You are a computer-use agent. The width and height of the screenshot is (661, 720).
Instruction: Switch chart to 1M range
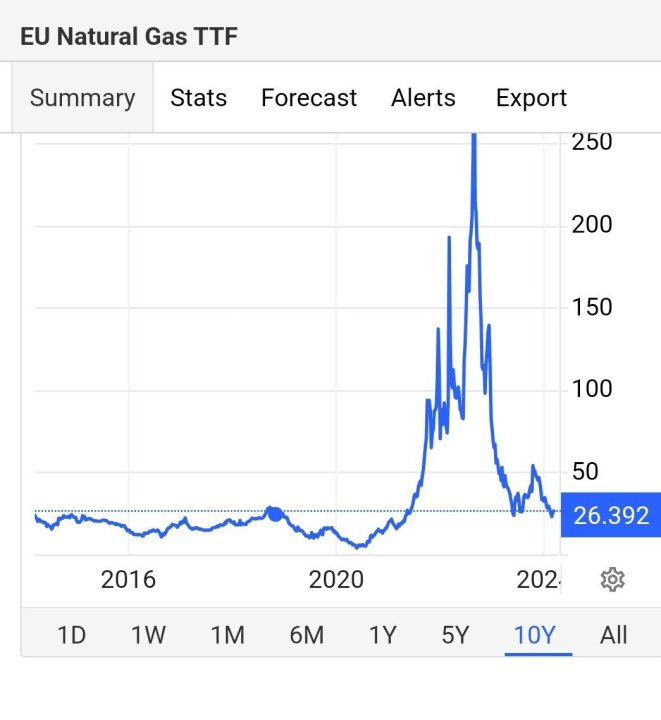pyautogui.click(x=227, y=635)
